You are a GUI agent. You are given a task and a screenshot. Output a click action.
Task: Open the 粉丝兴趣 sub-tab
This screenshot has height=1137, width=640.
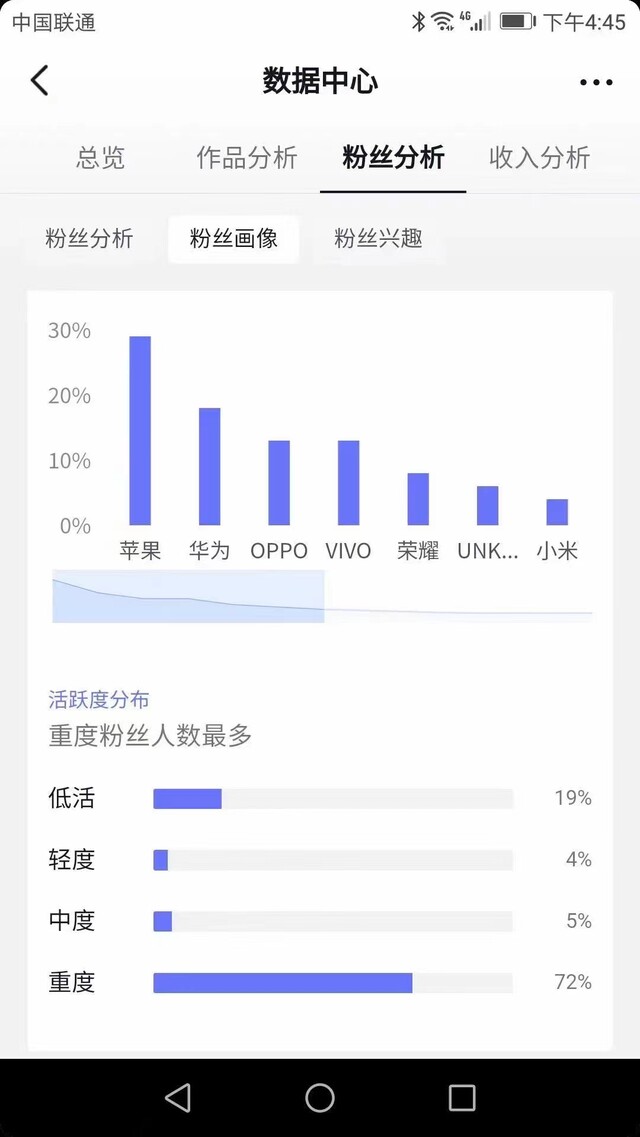click(378, 239)
